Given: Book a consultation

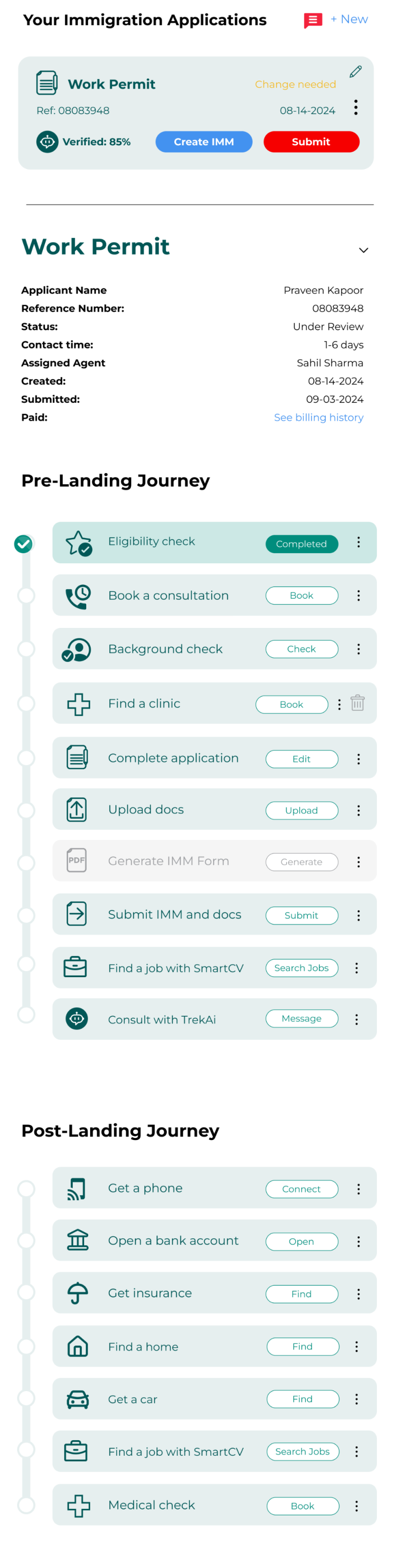Looking at the screenshot, I should click(301, 595).
